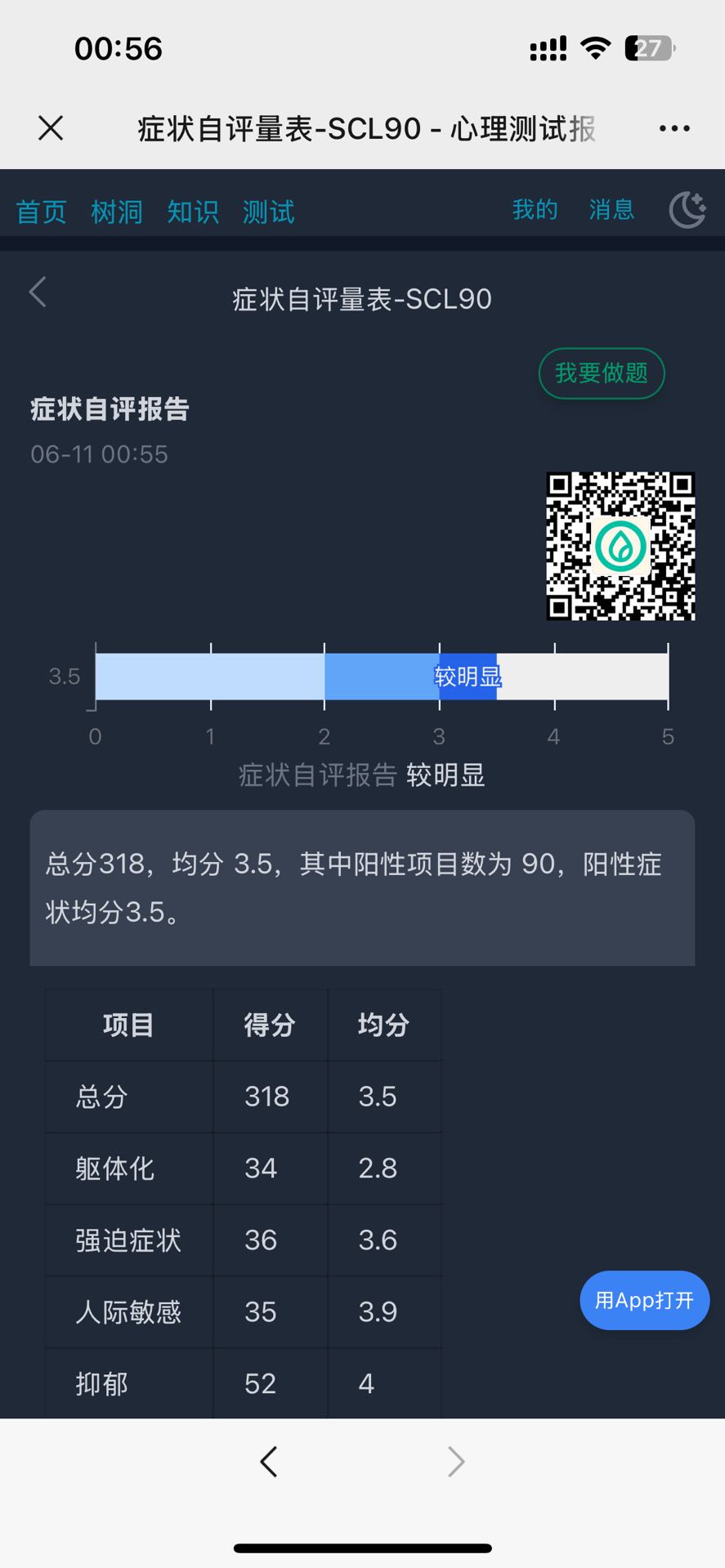Tap the 用App打开 floating button
Image resolution: width=725 pixels, height=1568 pixels.
pos(644,1300)
